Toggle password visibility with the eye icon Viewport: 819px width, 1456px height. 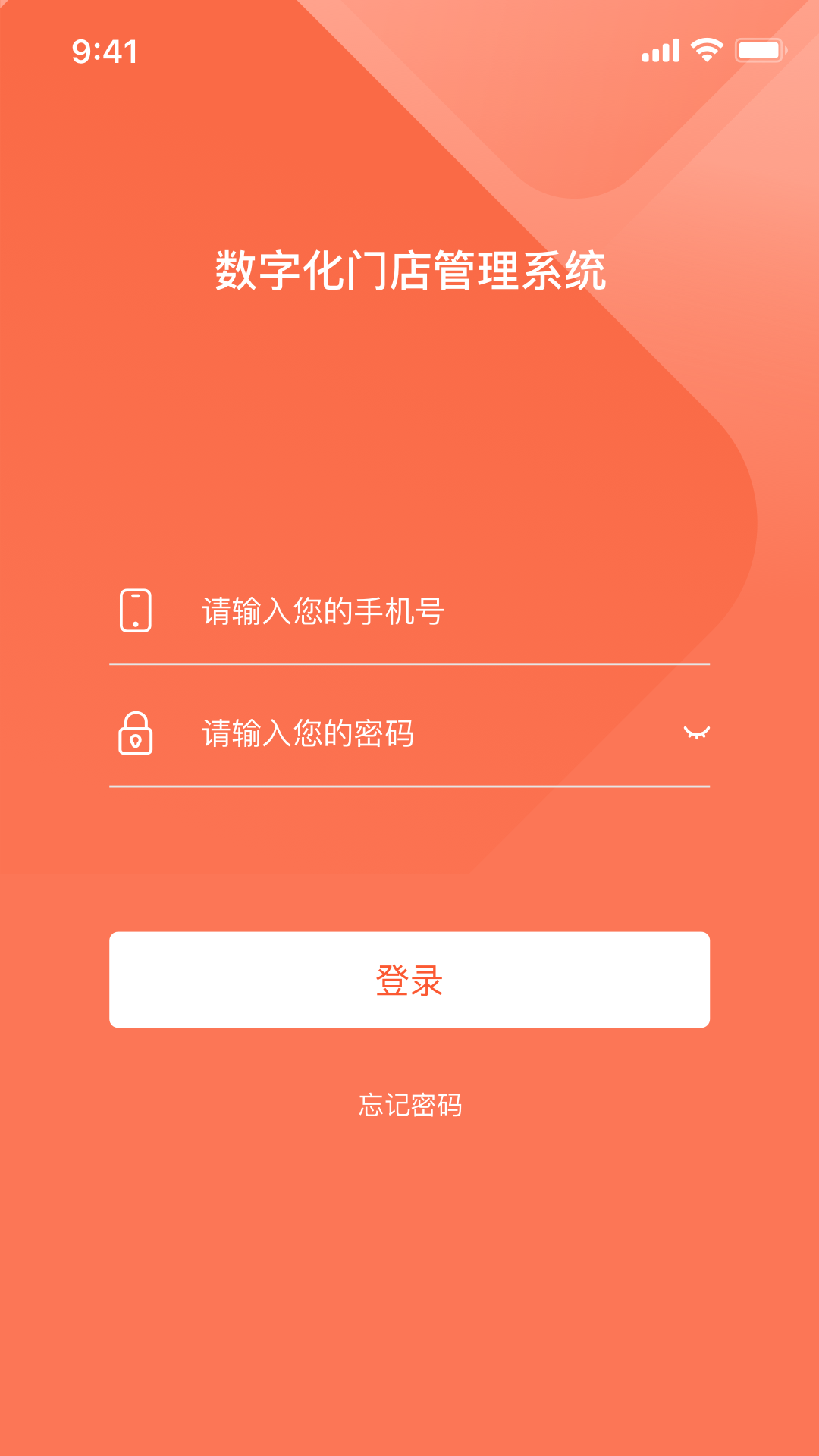click(x=696, y=733)
